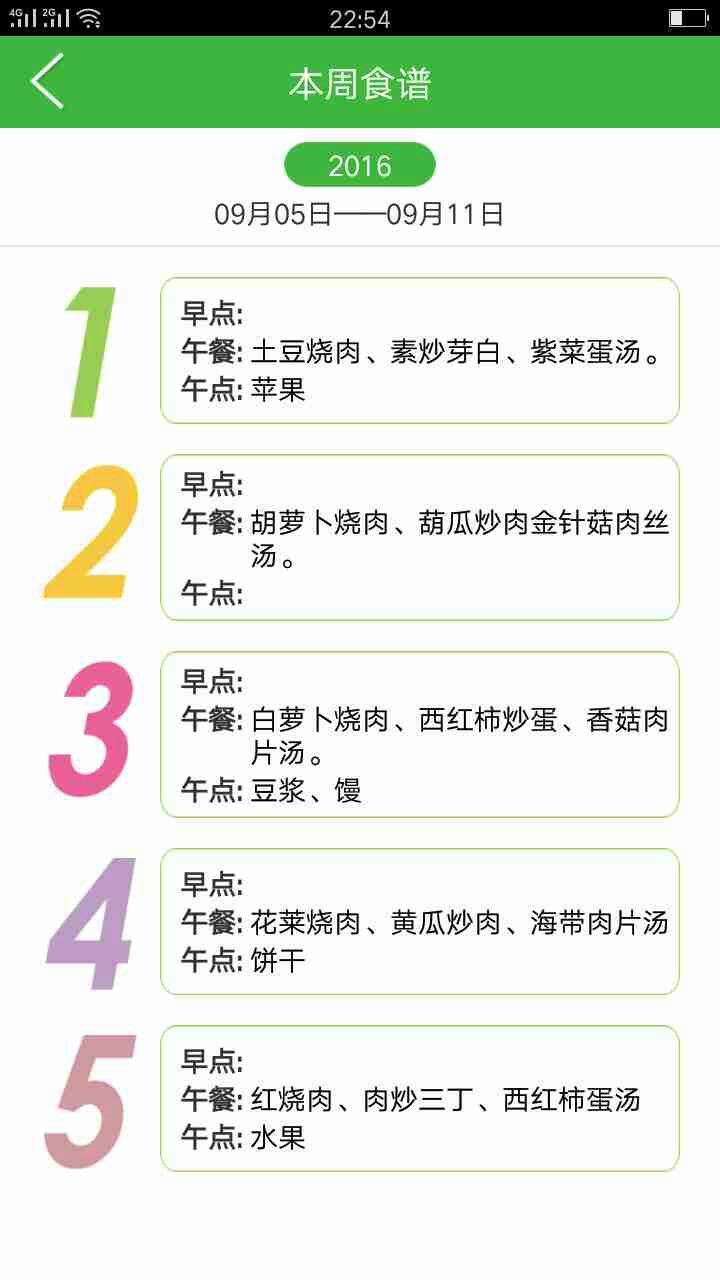
Task: Open the day 1 menu card with 苹果
Action: [x=420, y=351]
